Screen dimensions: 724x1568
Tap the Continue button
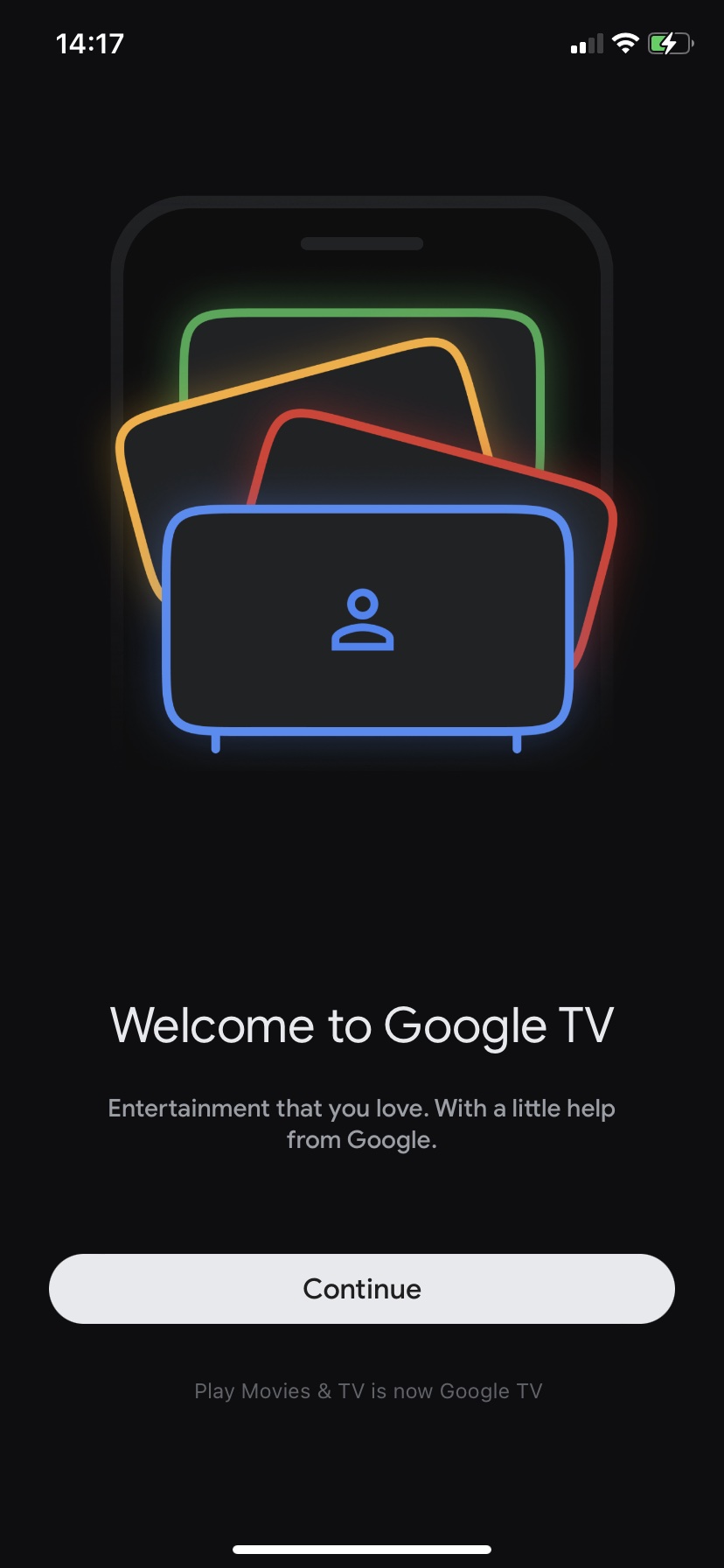point(362,1289)
